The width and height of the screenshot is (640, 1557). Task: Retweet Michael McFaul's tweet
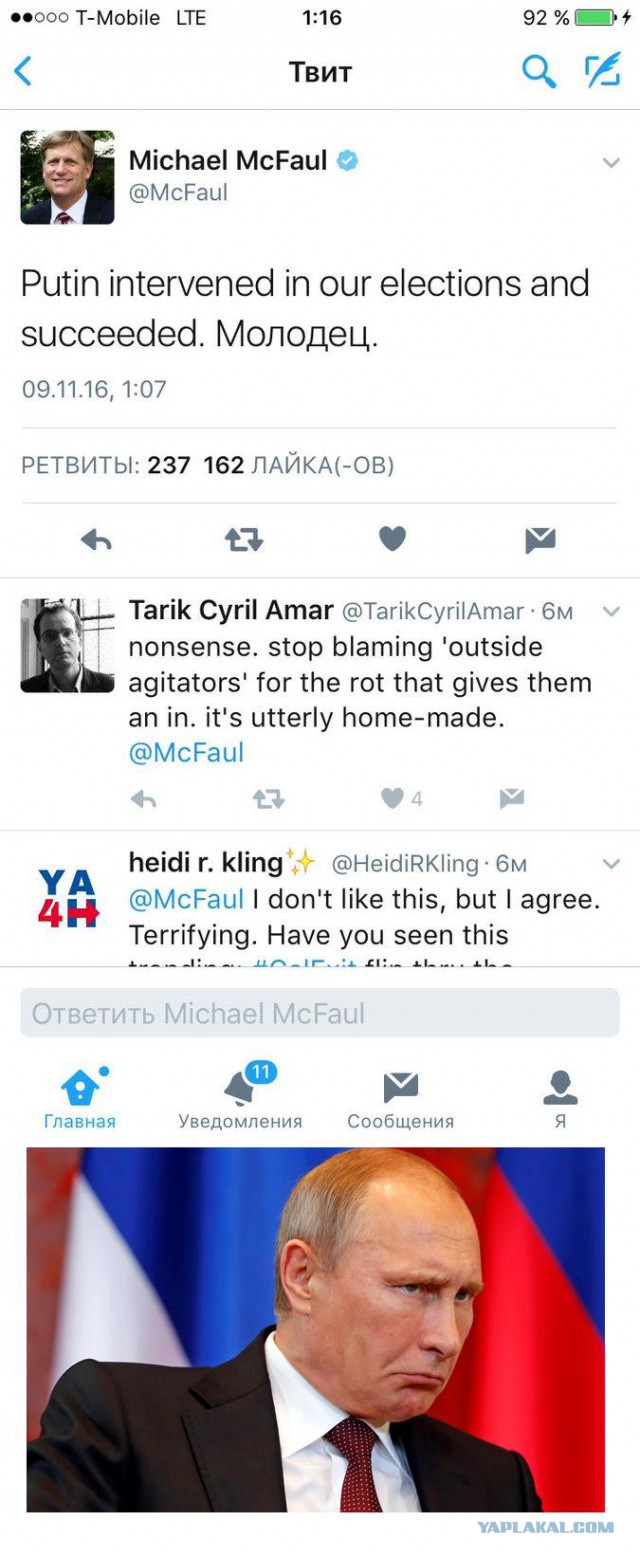tap(244, 540)
